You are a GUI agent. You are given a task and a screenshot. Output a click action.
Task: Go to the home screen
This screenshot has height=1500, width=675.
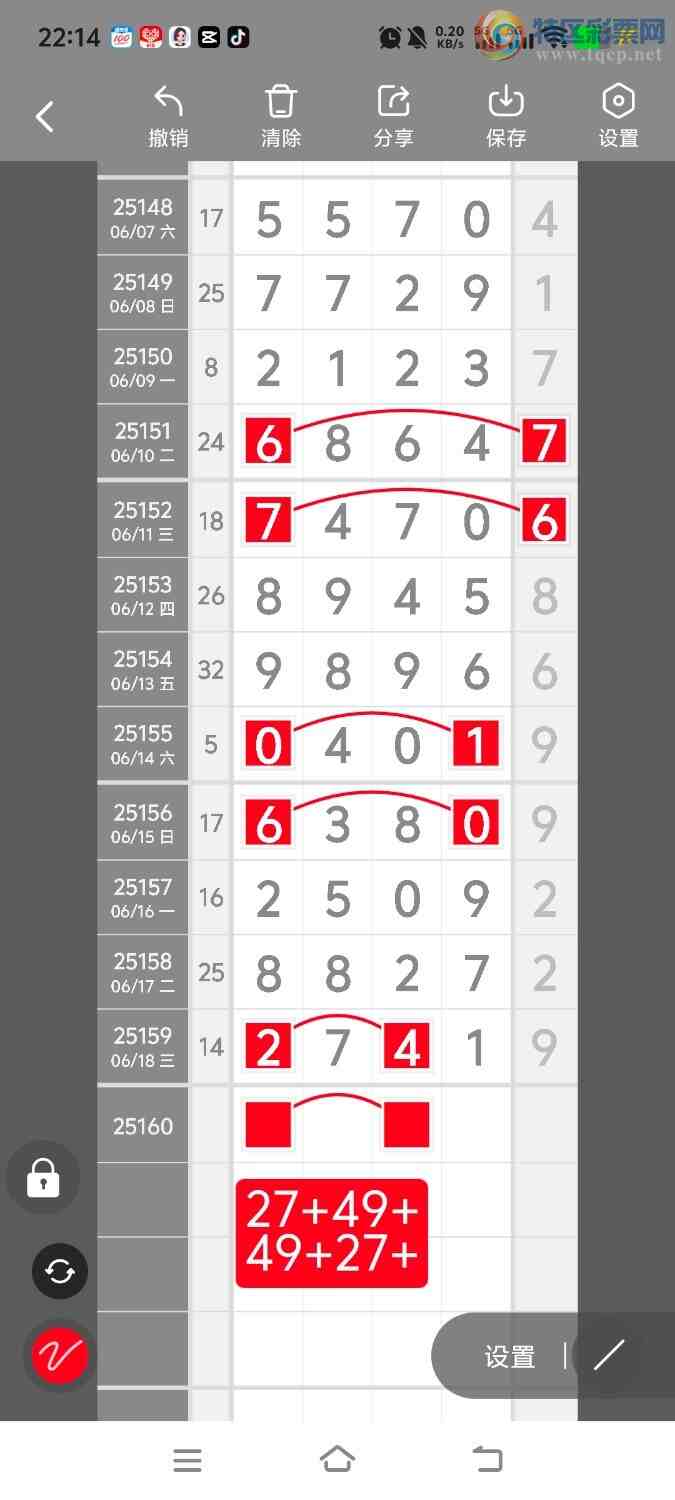[337, 1460]
